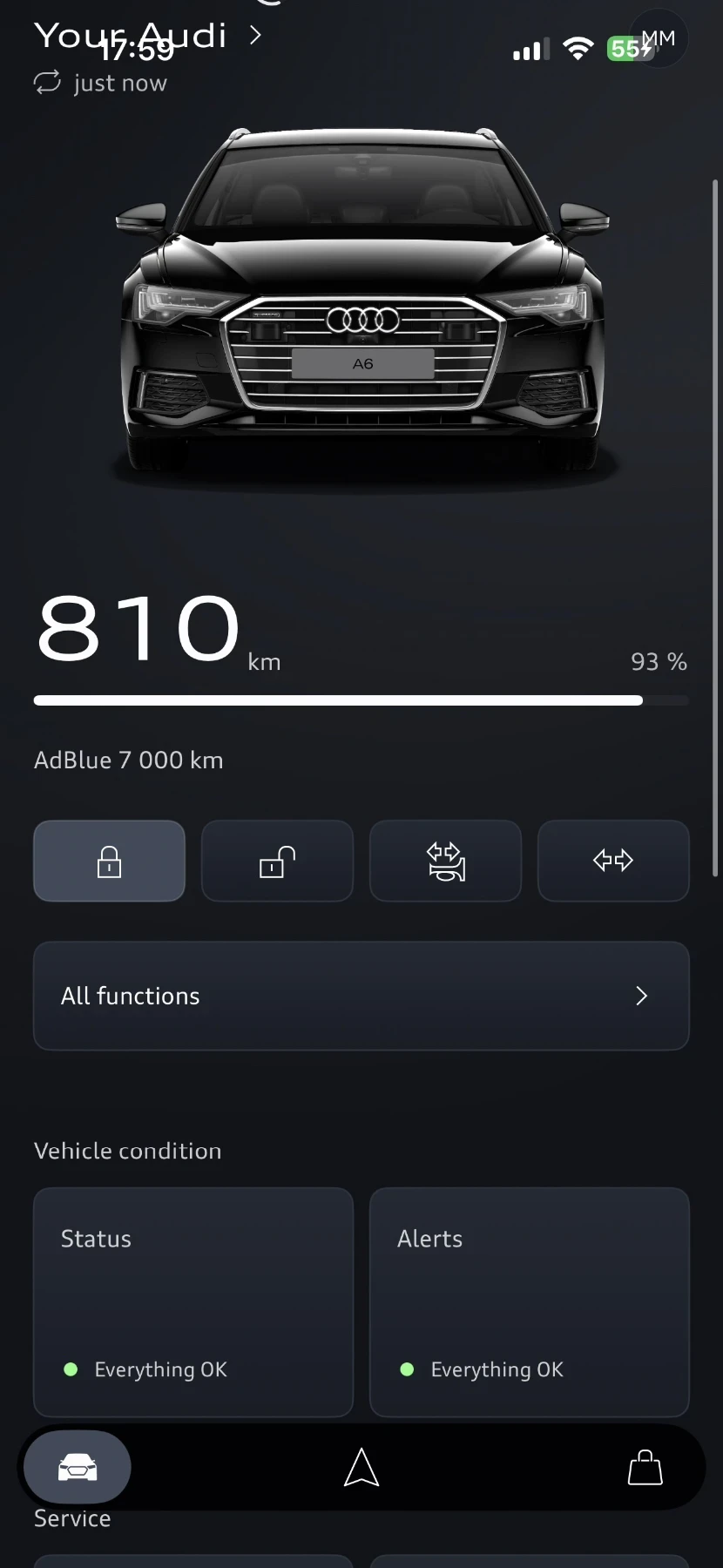This screenshot has width=723, height=1568.
Task: Unlock the vehicle doors
Action: click(277, 861)
